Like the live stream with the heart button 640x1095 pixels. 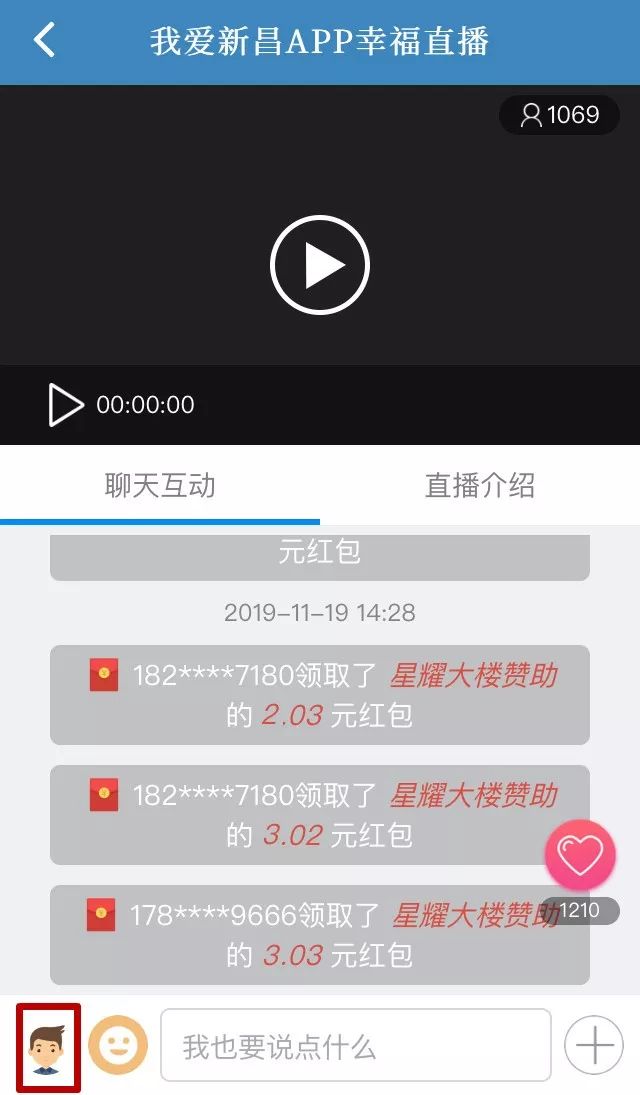point(580,855)
